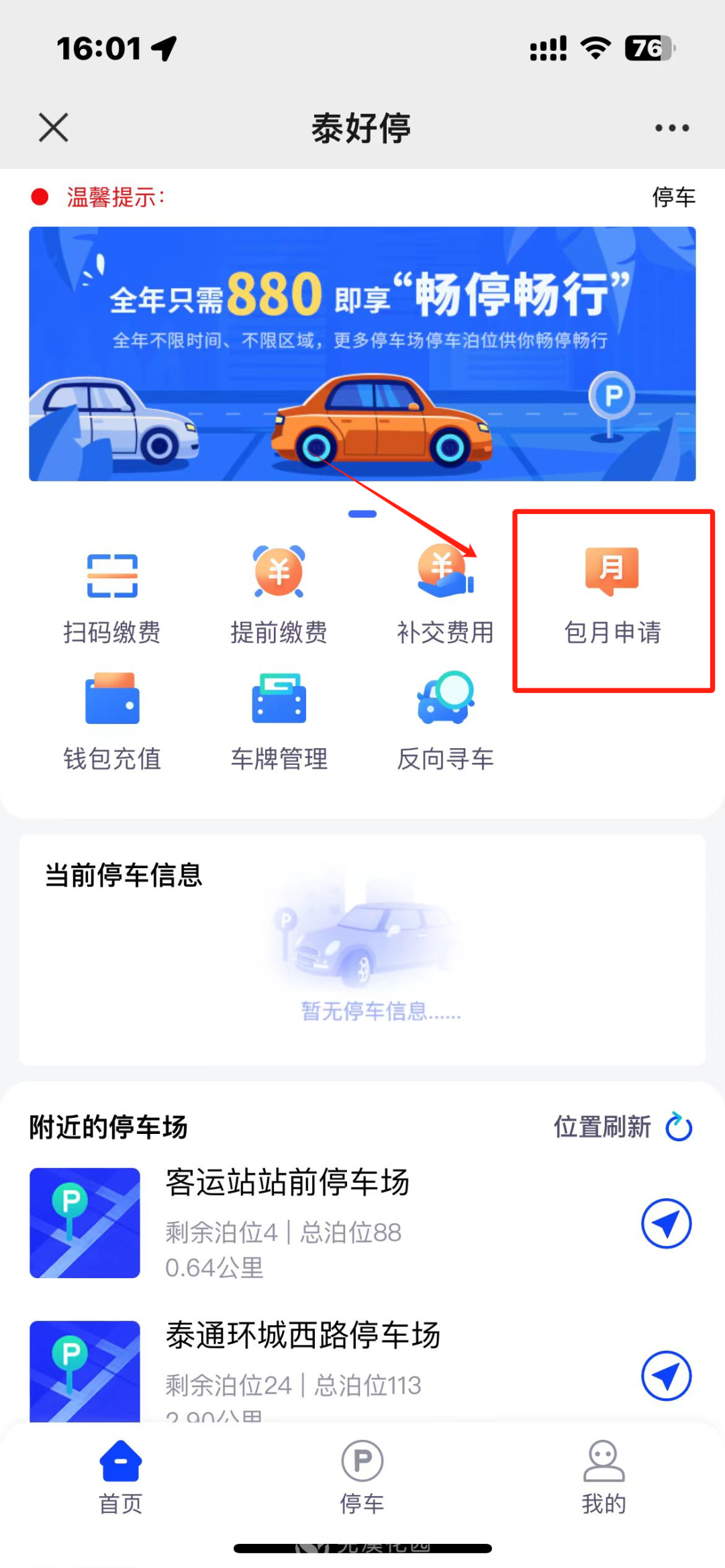Tap 包月申请 monthly pass application
Screen dimensions: 725x1568
612,594
